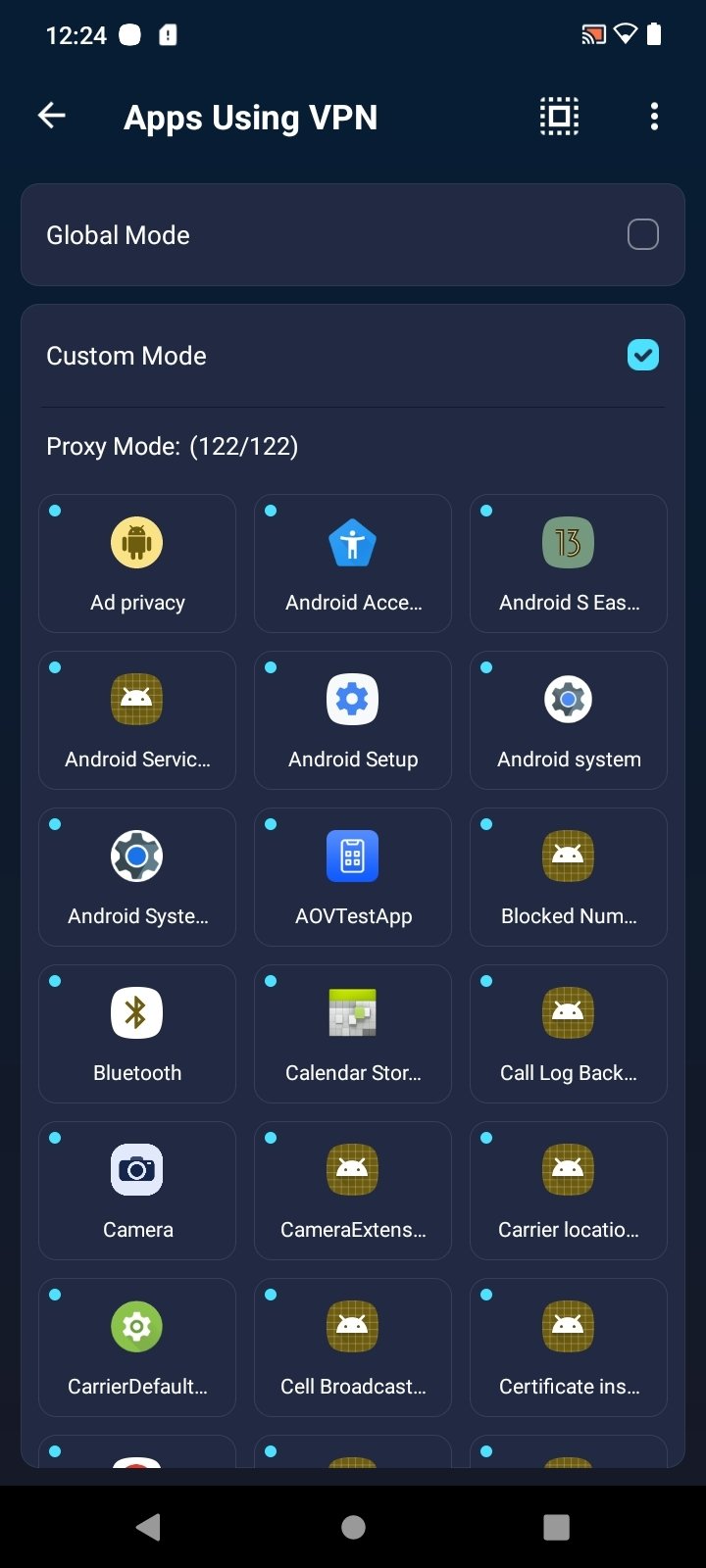706x1568 pixels.
Task: Toggle the Camera app tile
Action: [x=137, y=1191]
